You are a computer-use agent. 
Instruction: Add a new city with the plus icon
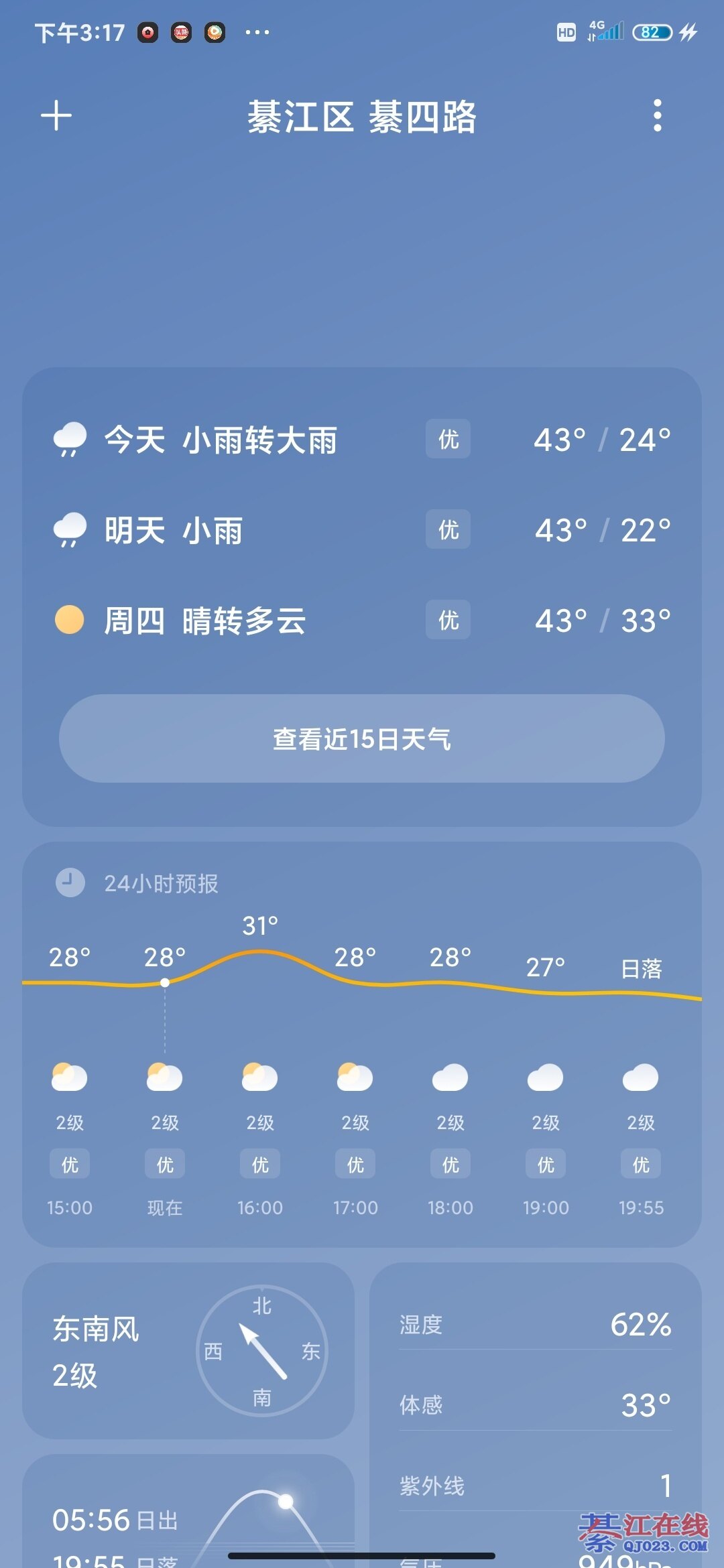[x=56, y=116]
